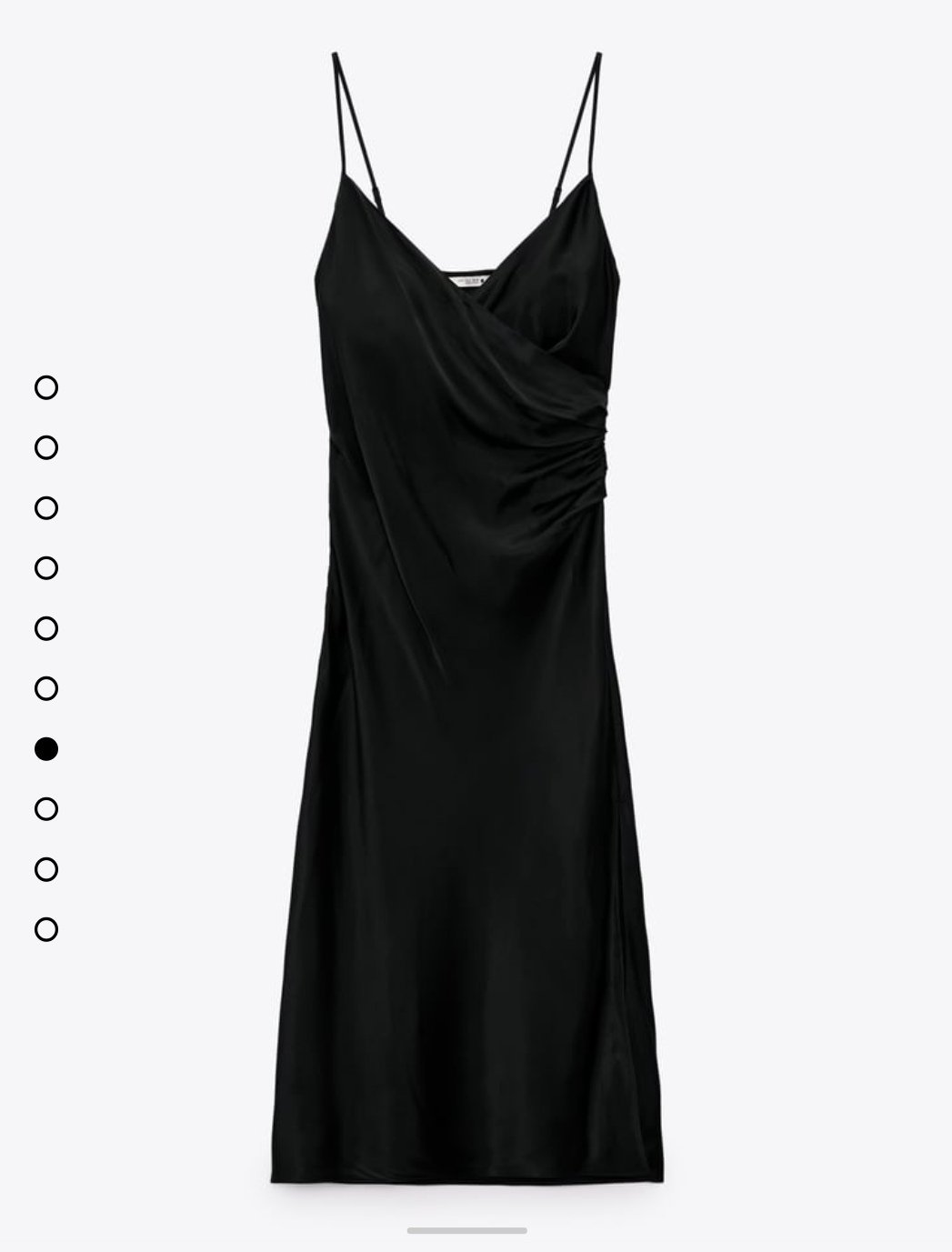Select the second image indicator dot
Image resolution: width=952 pixels, height=1252 pixels.
pyautogui.click(x=46, y=447)
